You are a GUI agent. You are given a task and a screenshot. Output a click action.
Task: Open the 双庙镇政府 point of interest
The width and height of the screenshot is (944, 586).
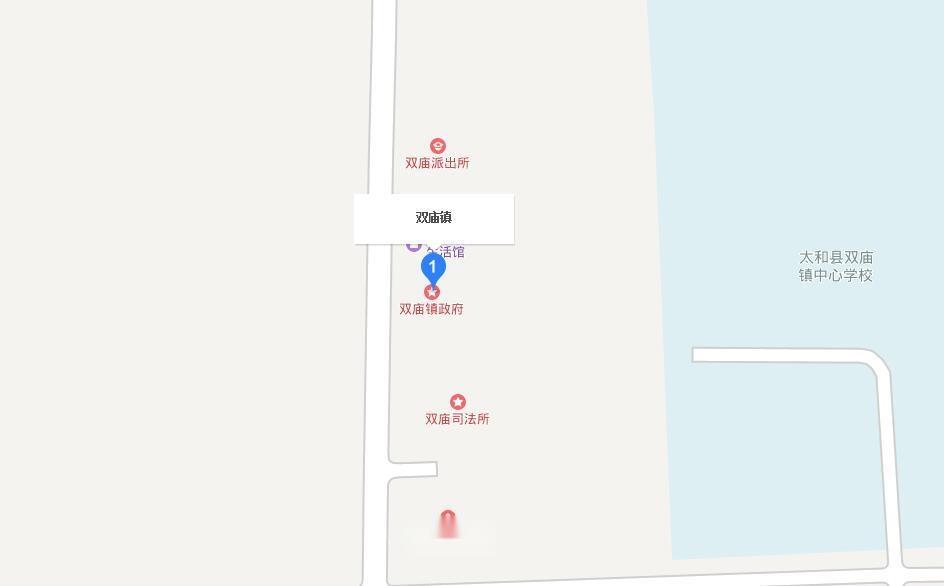(x=432, y=293)
